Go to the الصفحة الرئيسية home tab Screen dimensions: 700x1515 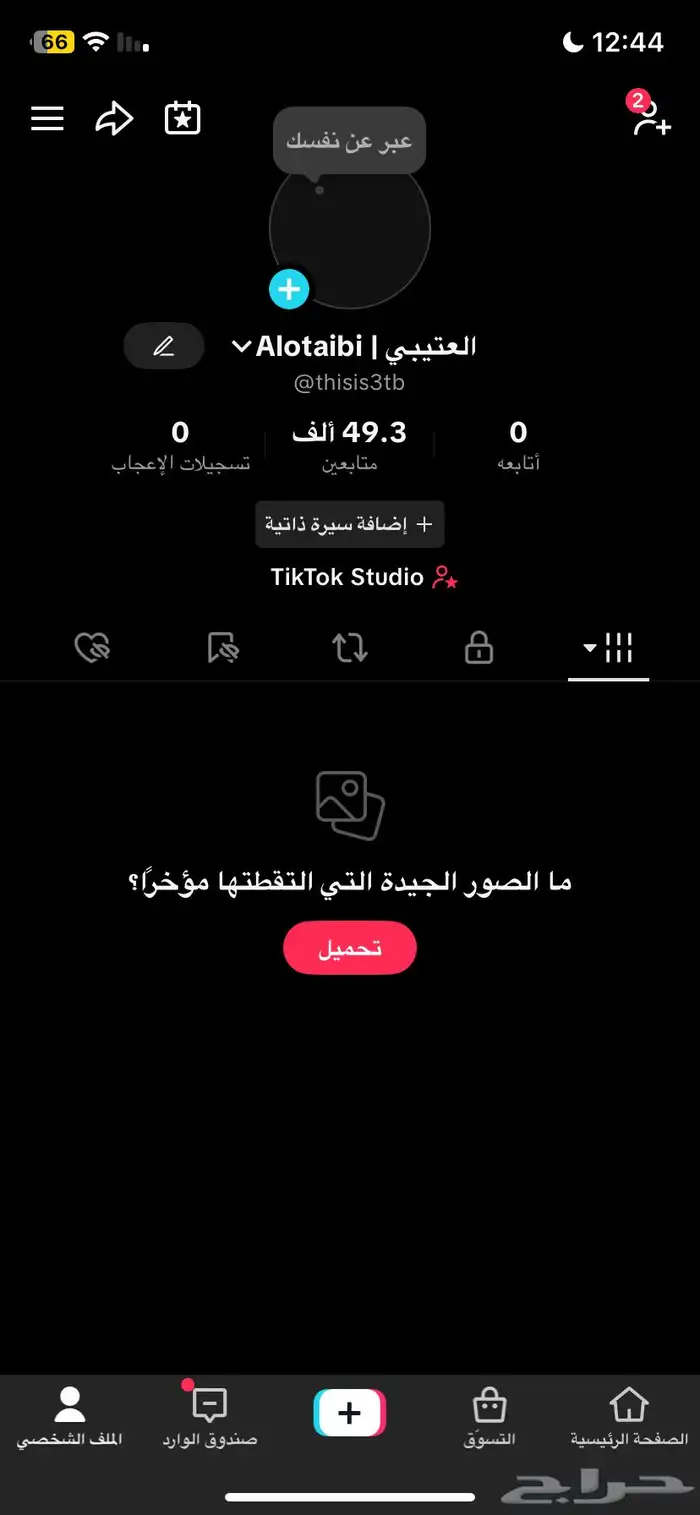(629, 1416)
